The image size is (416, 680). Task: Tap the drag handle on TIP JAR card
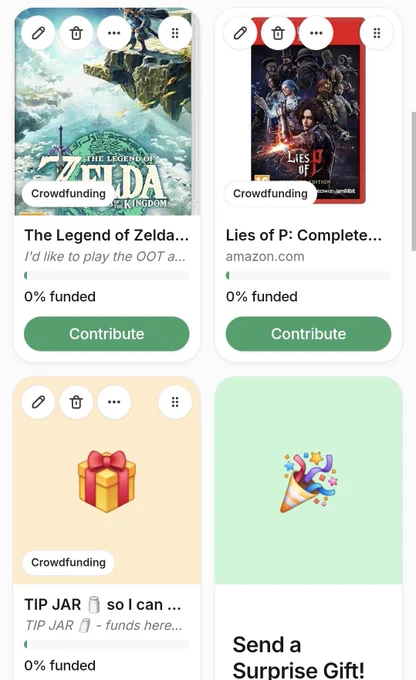pos(175,402)
